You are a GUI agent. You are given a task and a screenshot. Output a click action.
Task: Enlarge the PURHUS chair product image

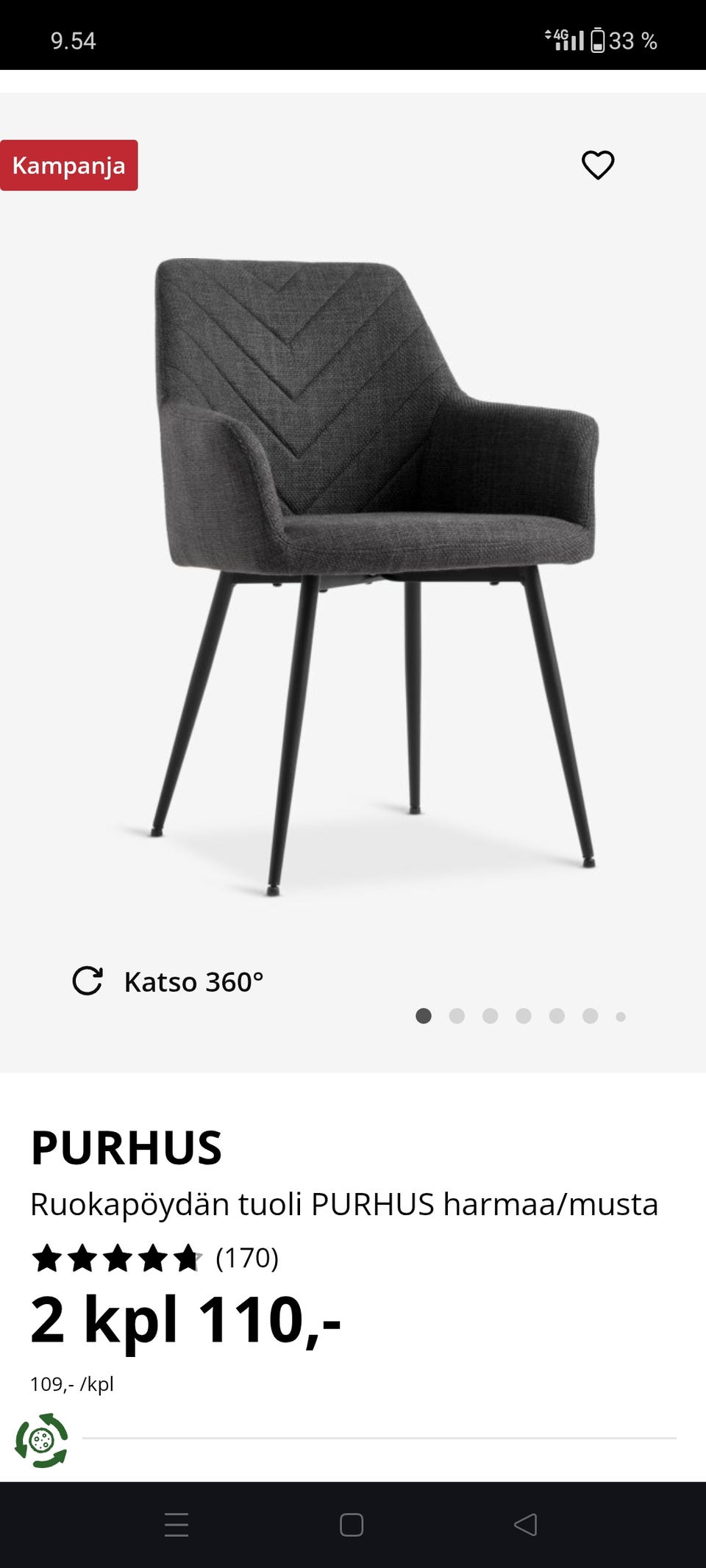(x=375, y=573)
